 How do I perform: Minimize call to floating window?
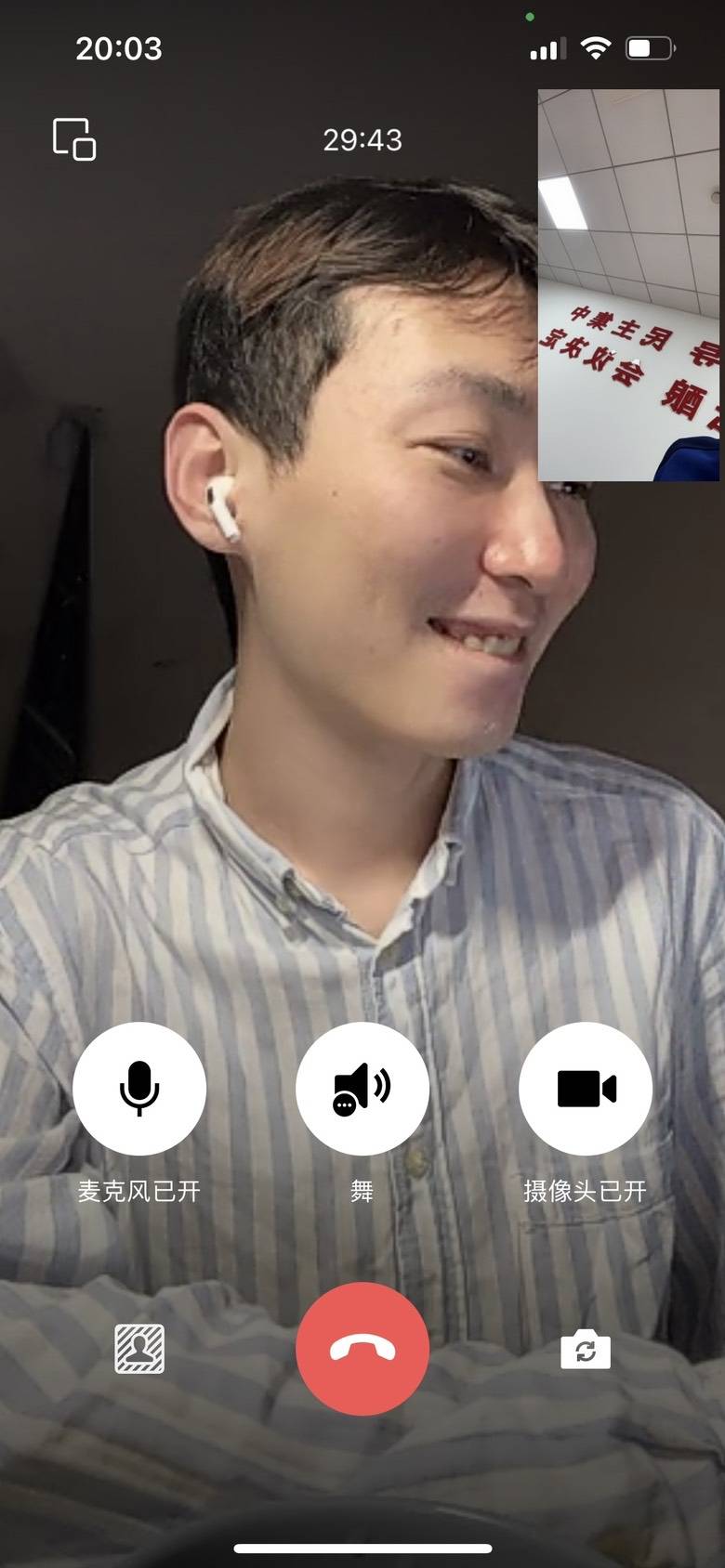point(74,139)
